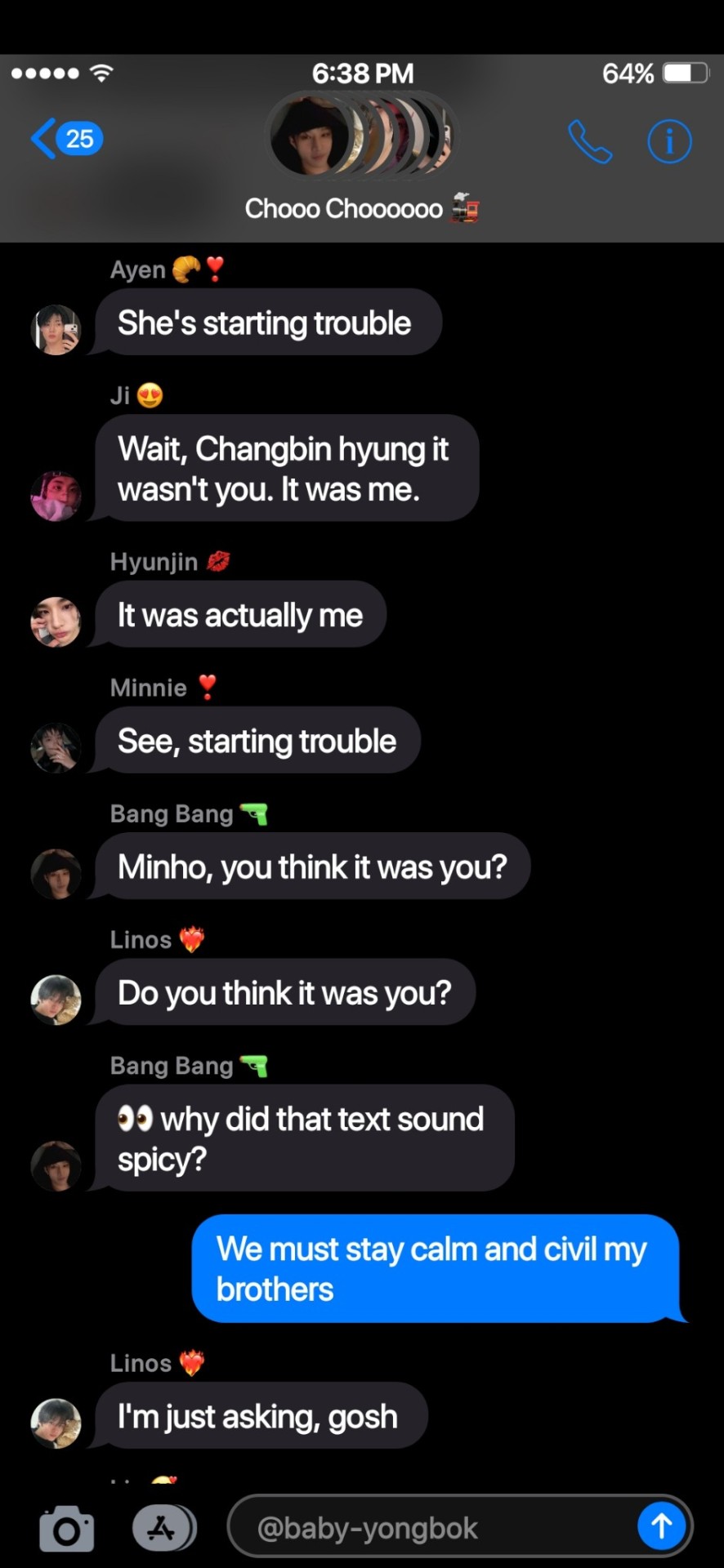This screenshot has width=724, height=1568.
Task: Open the camera to attach a photo
Action: (x=67, y=1529)
